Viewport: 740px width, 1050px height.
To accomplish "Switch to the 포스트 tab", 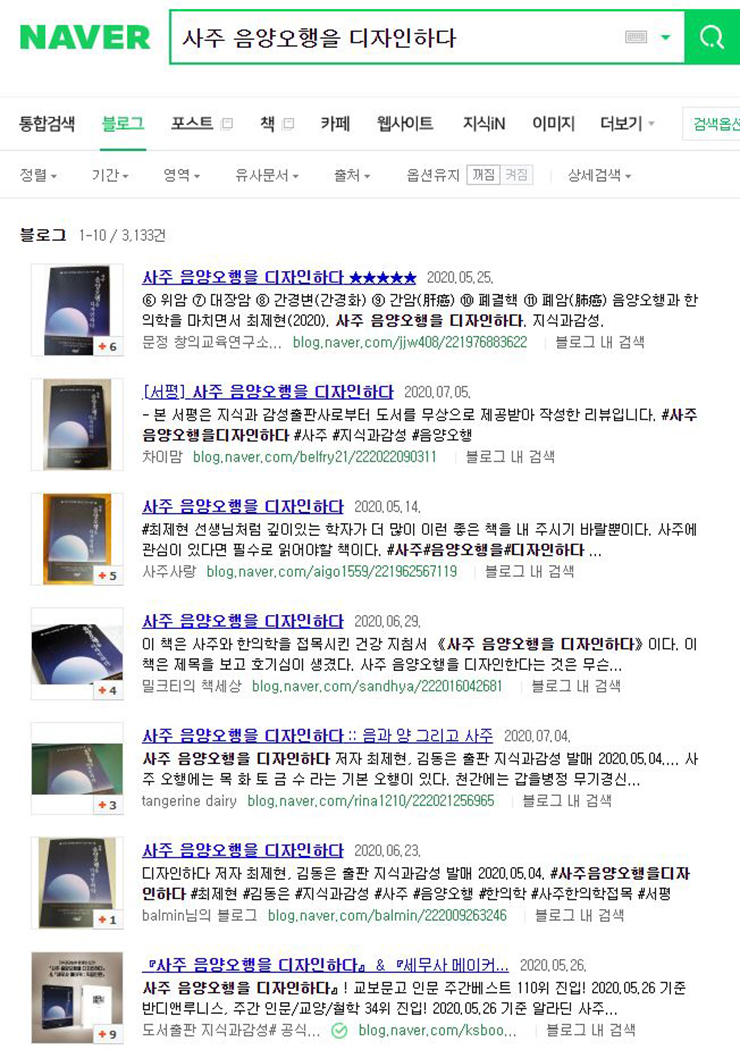I will click(x=192, y=124).
